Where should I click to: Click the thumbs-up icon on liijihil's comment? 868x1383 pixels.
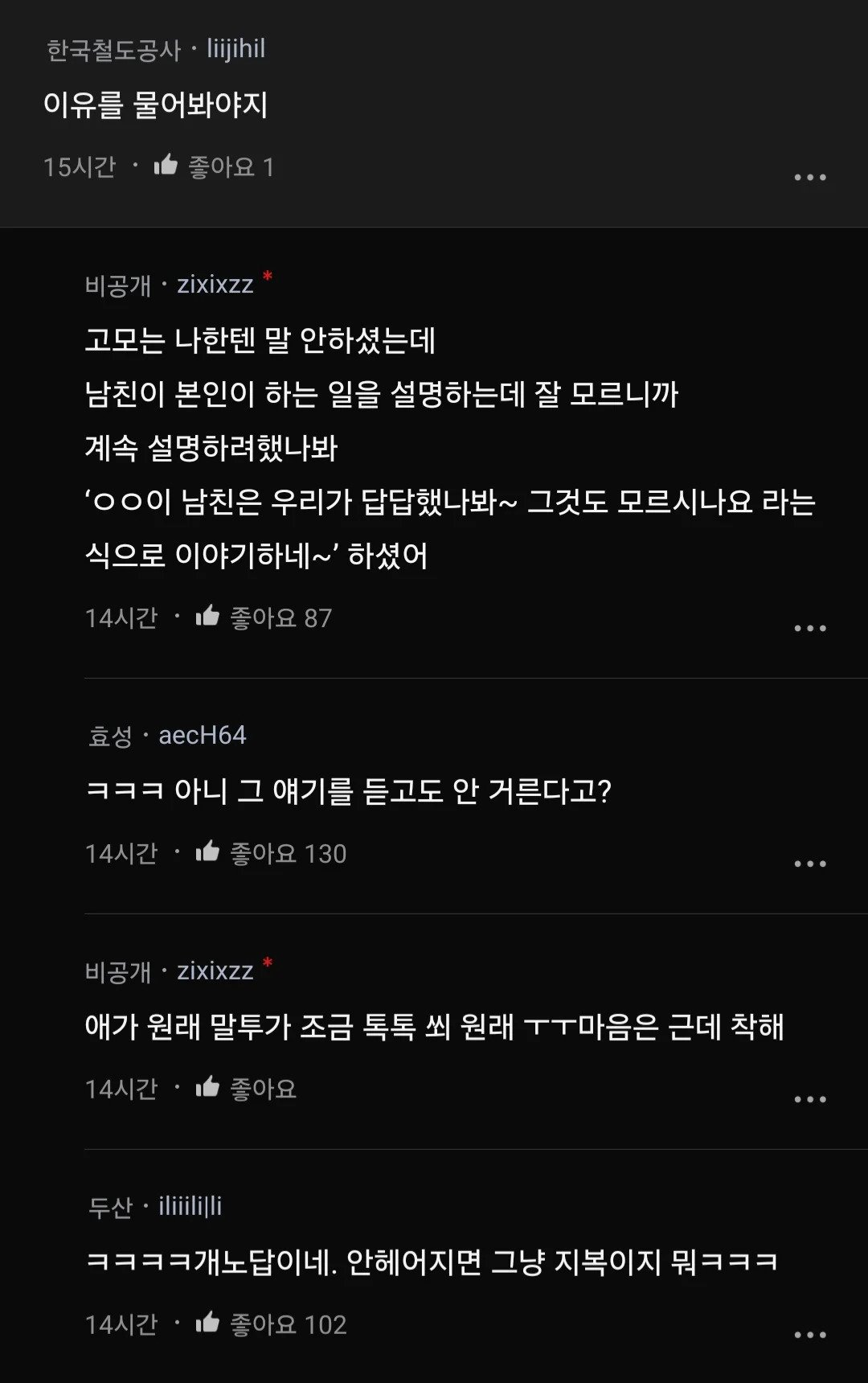point(166,166)
